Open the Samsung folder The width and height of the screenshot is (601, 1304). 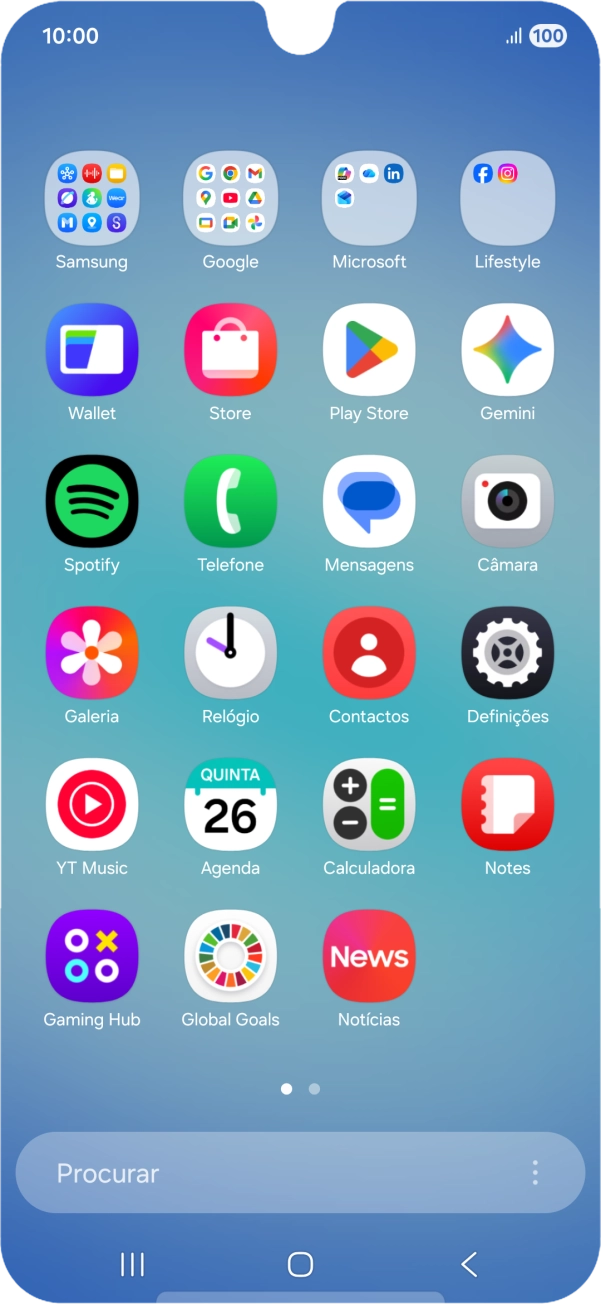pos(92,198)
